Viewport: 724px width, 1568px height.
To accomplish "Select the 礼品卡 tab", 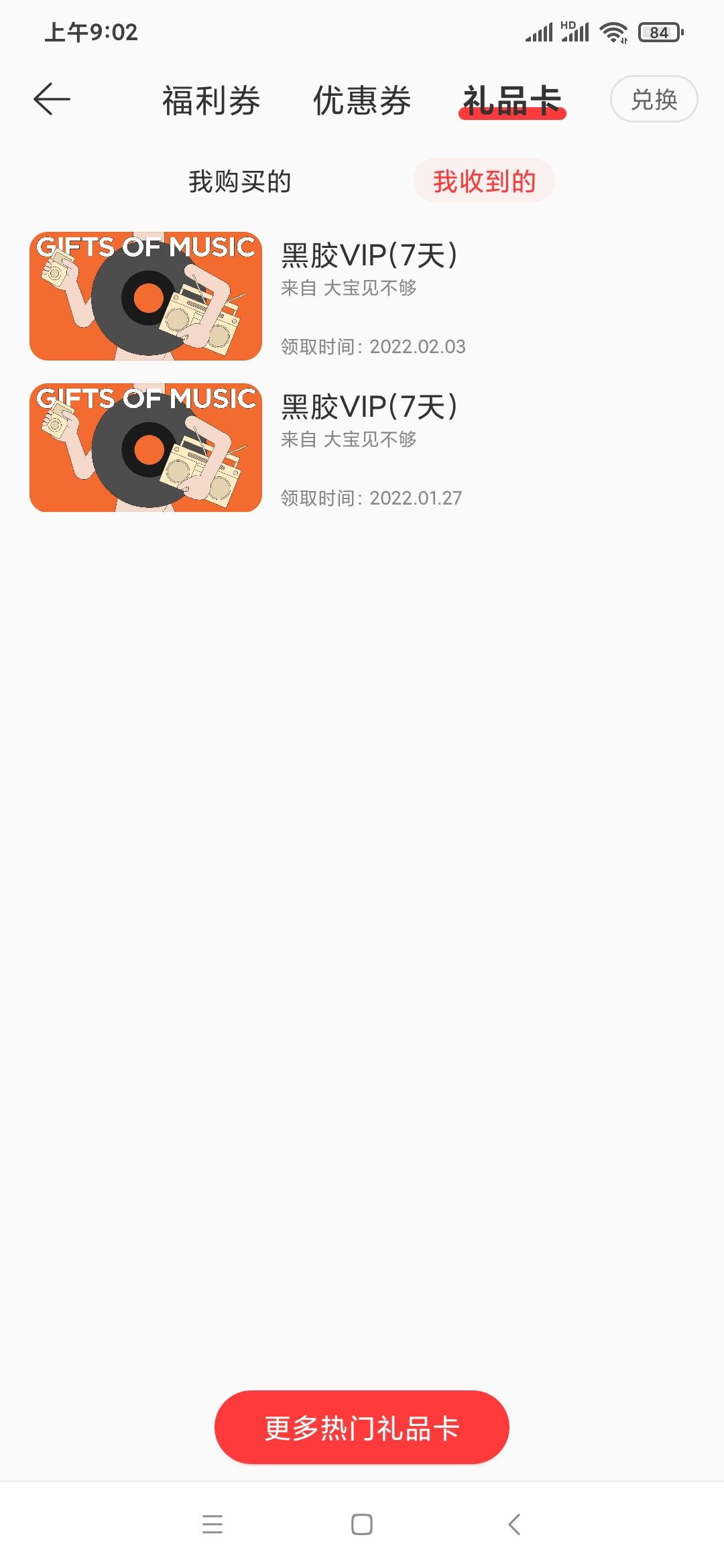I will 512,101.
